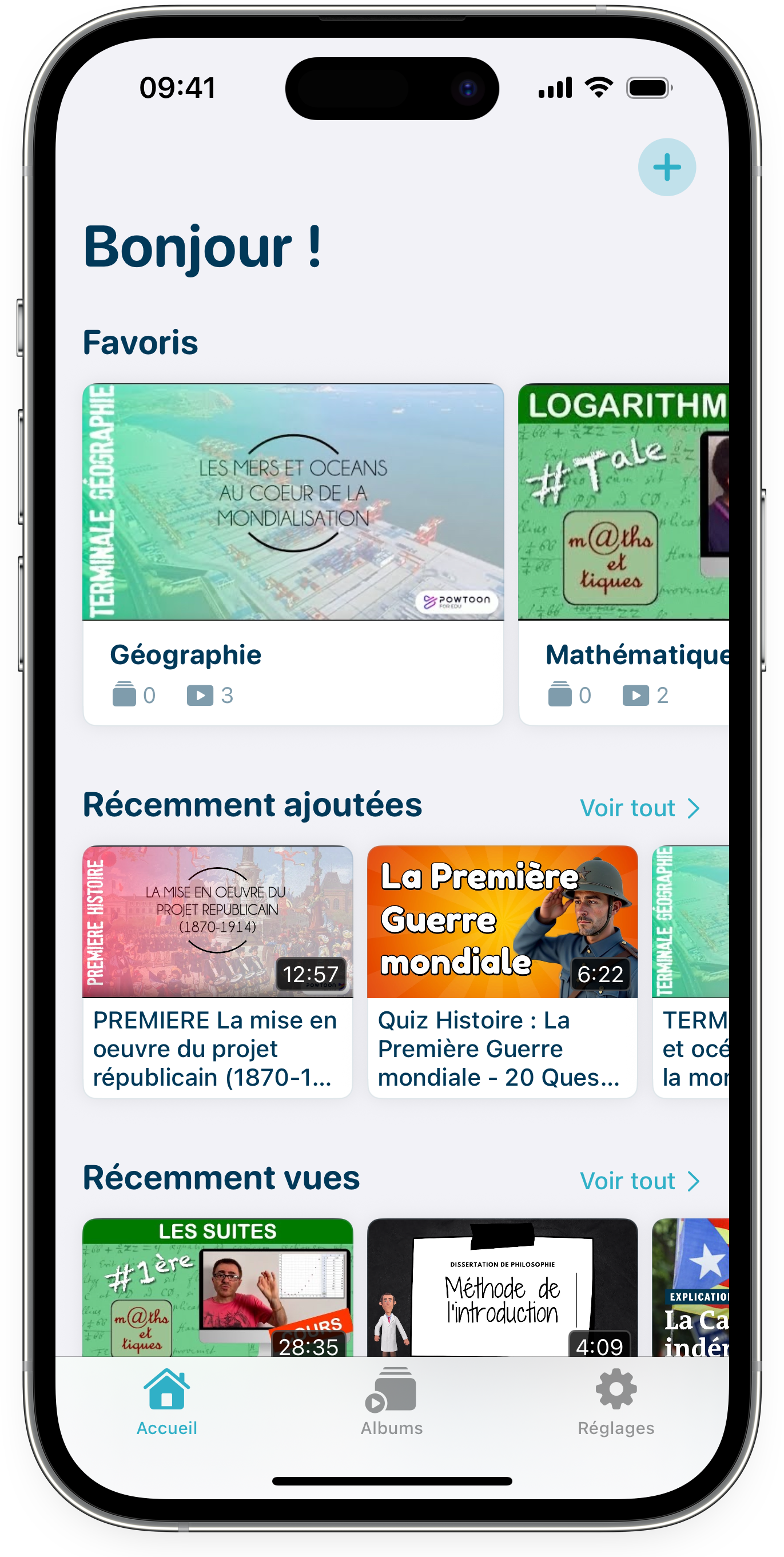Open the Mathématiques favorite album
784x1557 pixels.
tap(624, 553)
